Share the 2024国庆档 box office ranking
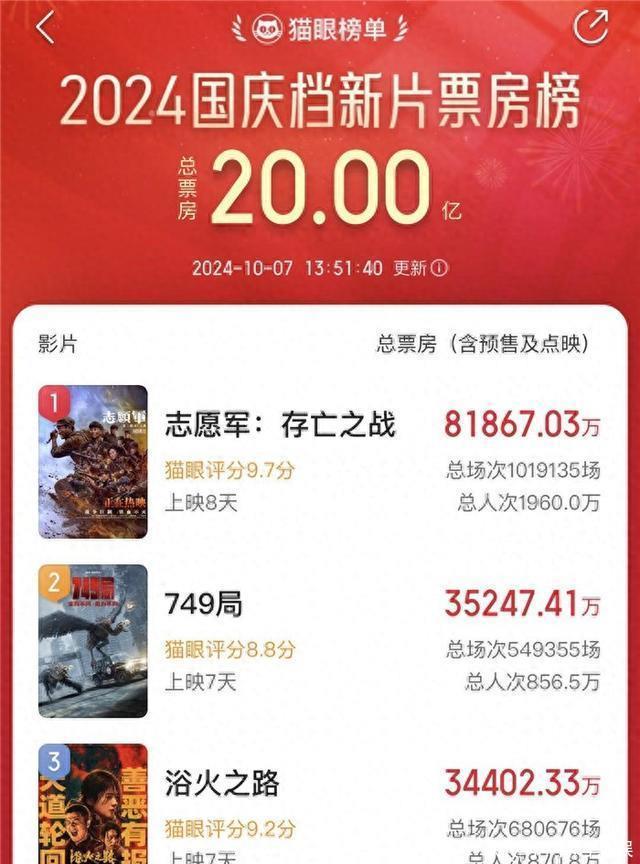640x864 pixels. (x=591, y=27)
